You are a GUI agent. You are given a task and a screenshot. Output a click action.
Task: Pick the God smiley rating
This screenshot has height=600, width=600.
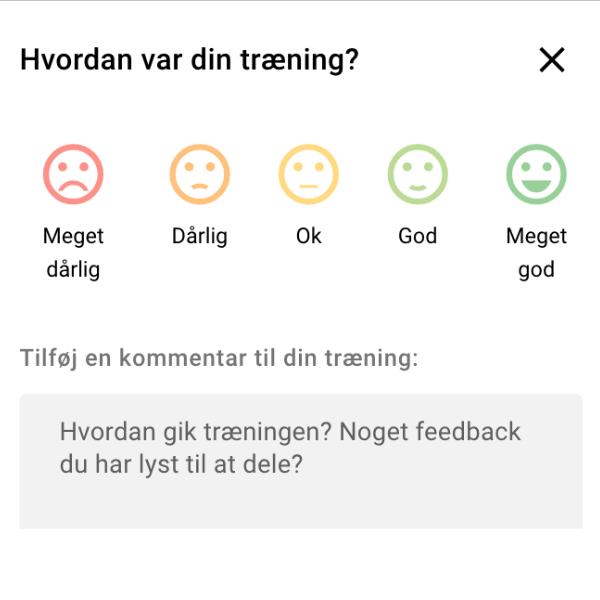(418, 174)
